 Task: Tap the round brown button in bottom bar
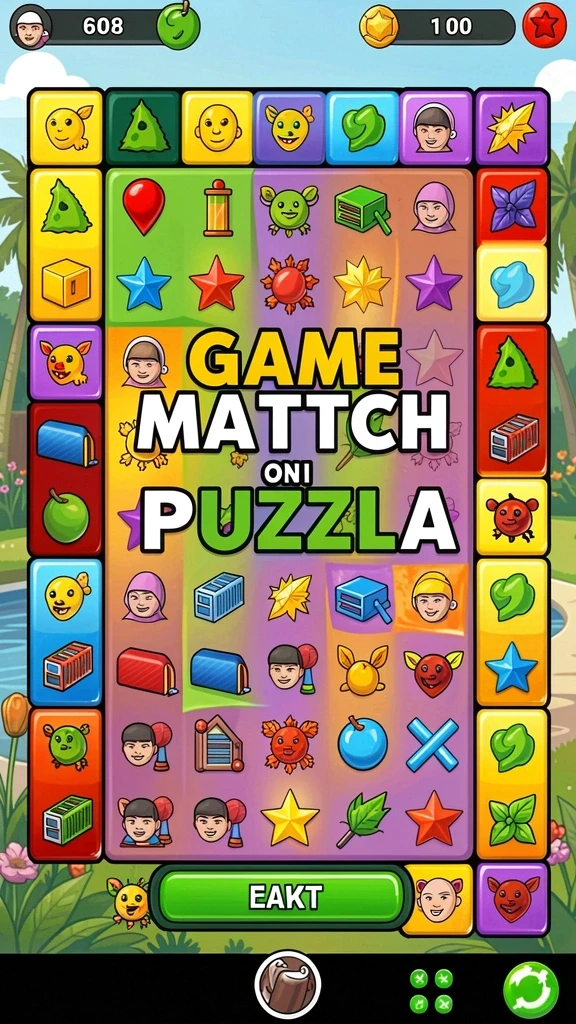[288, 985]
